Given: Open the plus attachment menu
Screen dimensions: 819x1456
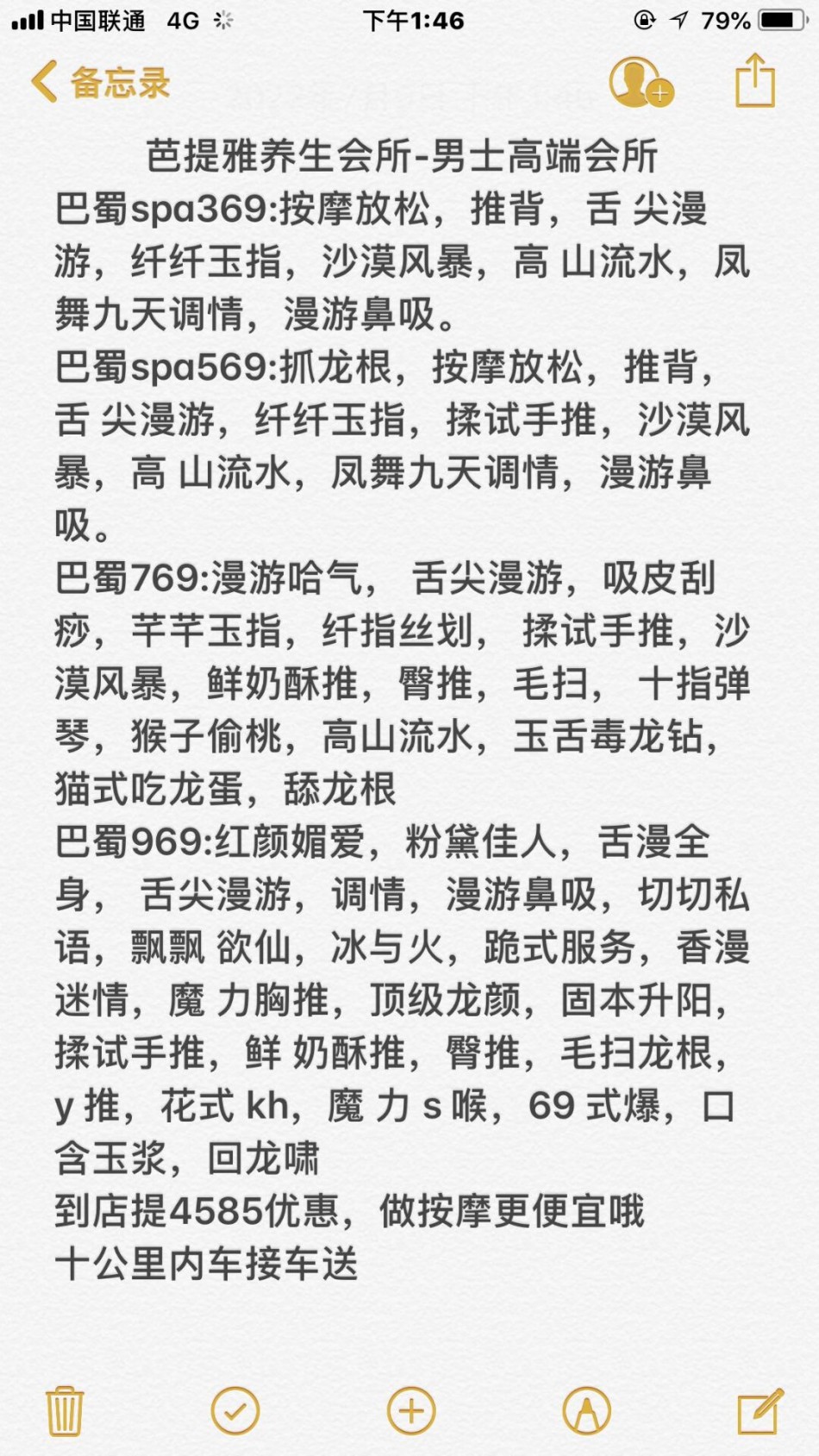Looking at the screenshot, I should pos(411,1411).
